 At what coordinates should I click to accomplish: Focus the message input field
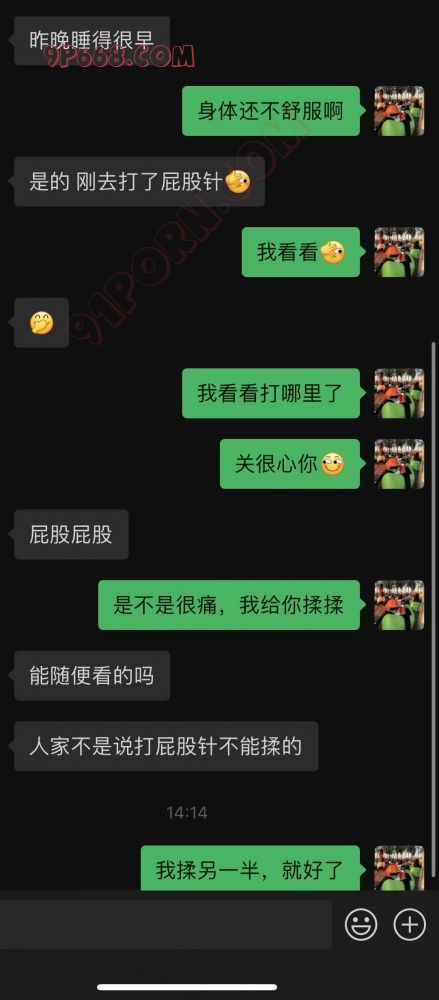tap(166, 924)
